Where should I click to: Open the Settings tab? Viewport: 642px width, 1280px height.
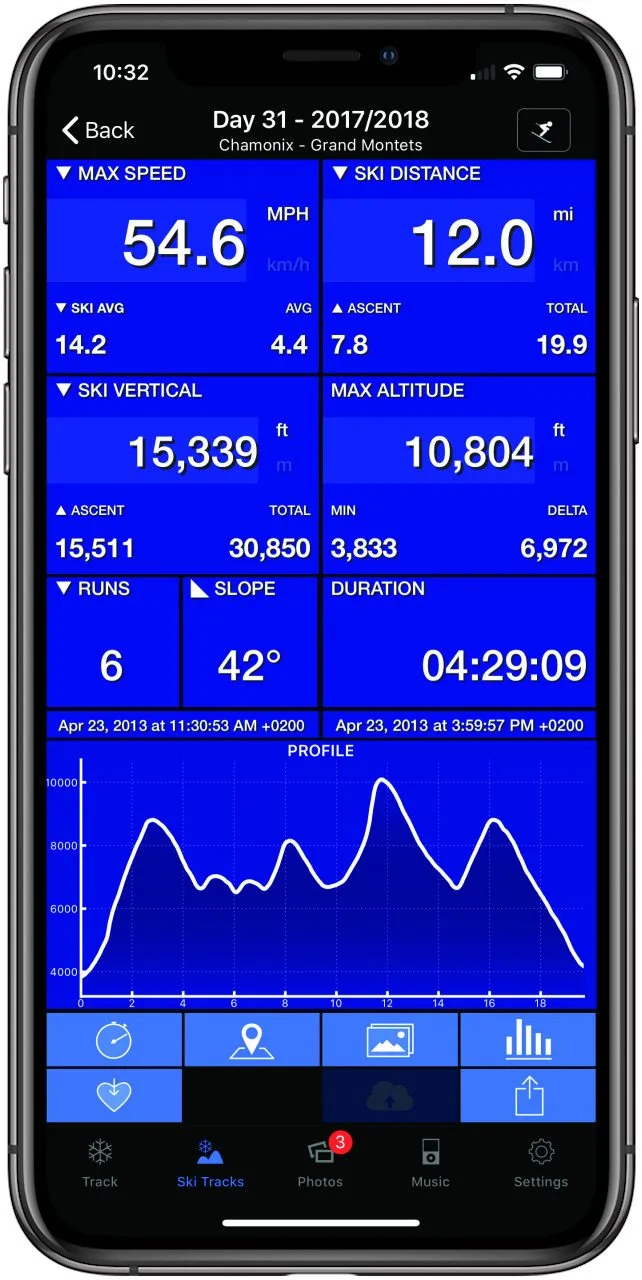coord(541,1163)
